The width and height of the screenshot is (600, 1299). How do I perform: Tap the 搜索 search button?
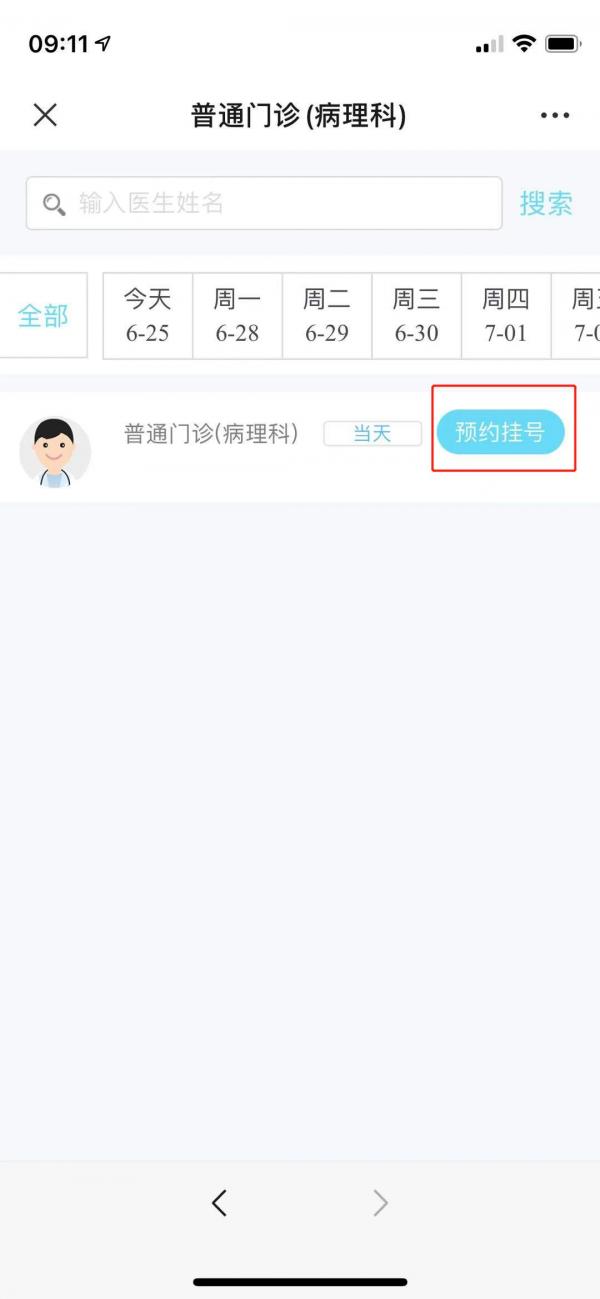(546, 204)
